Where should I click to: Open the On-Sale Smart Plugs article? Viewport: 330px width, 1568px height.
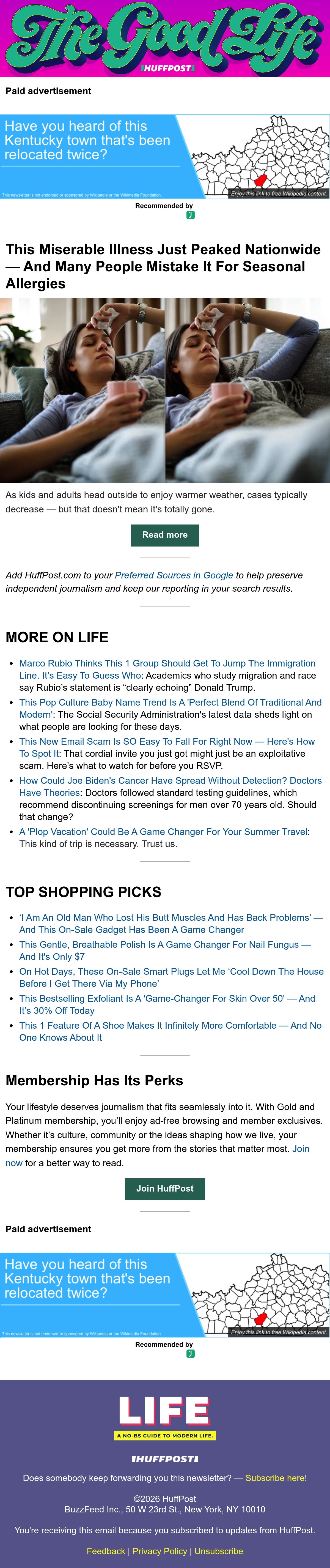point(171,977)
